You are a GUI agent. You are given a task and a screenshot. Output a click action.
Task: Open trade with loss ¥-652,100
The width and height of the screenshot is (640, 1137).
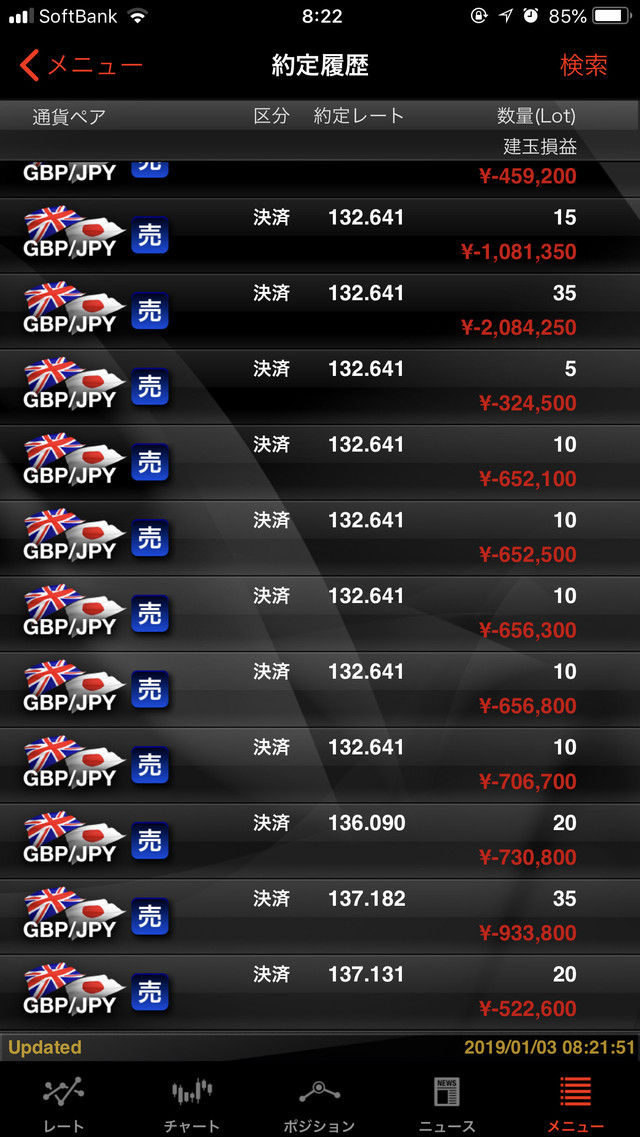coord(320,463)
